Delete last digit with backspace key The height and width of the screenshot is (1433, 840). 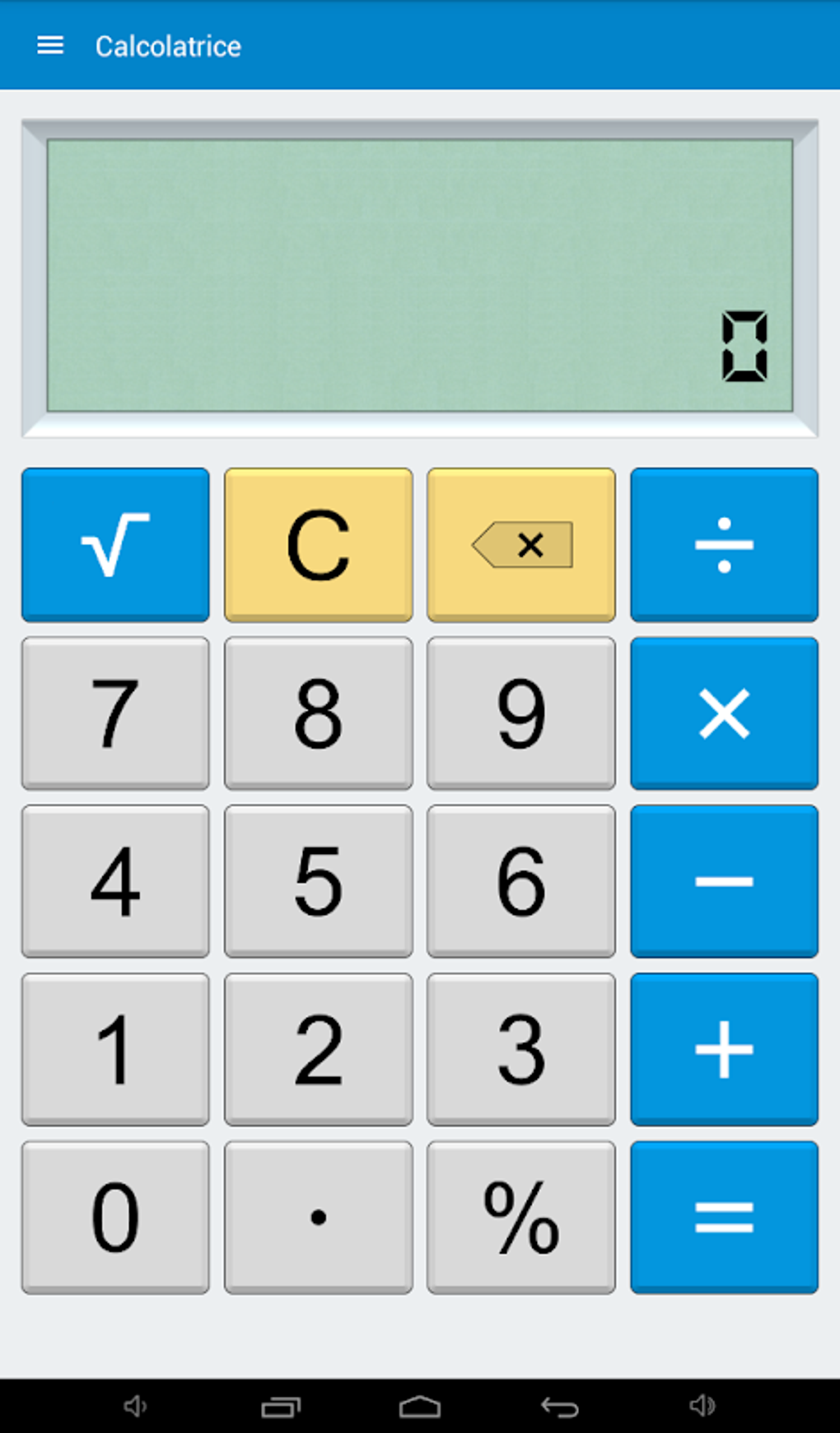(x=521, y=544)
